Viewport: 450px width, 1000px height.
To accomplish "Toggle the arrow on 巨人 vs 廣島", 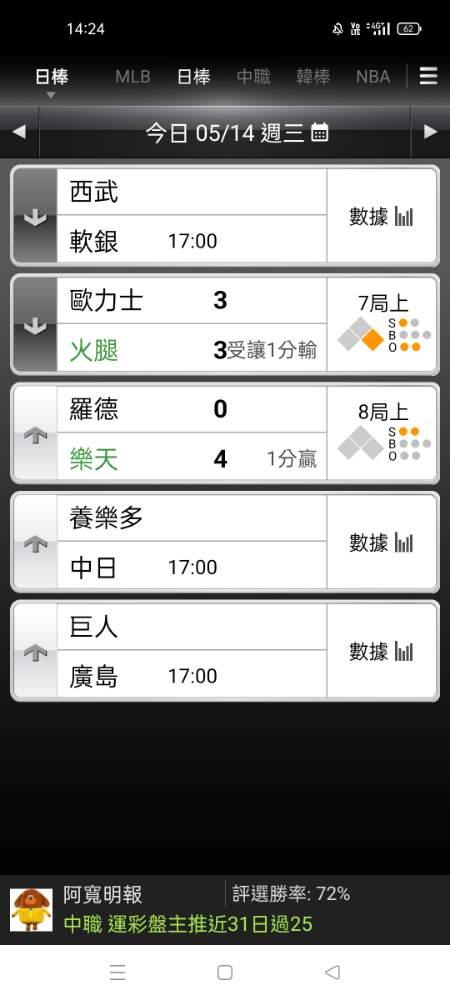I will click(34, 651).
